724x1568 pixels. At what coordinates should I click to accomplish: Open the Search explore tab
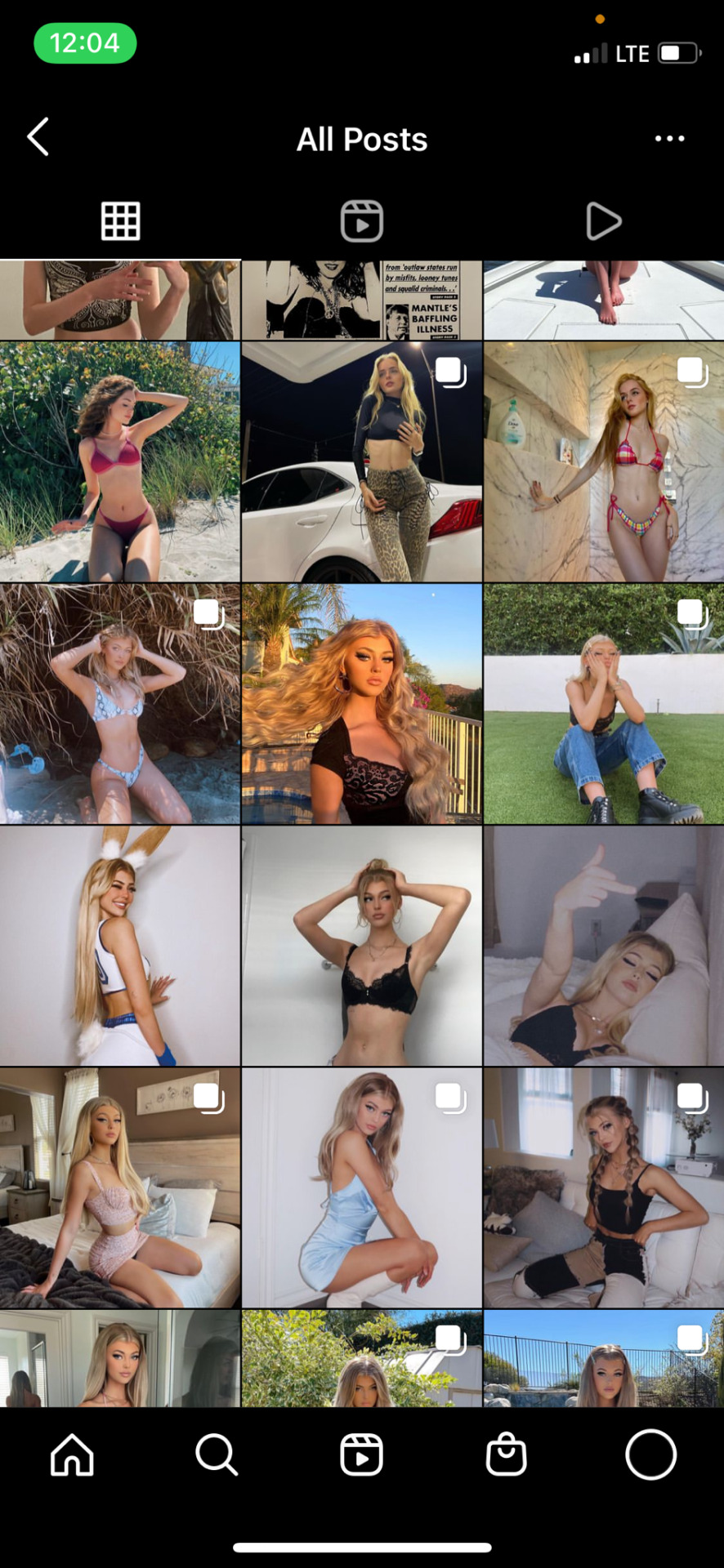[217, 1454]
